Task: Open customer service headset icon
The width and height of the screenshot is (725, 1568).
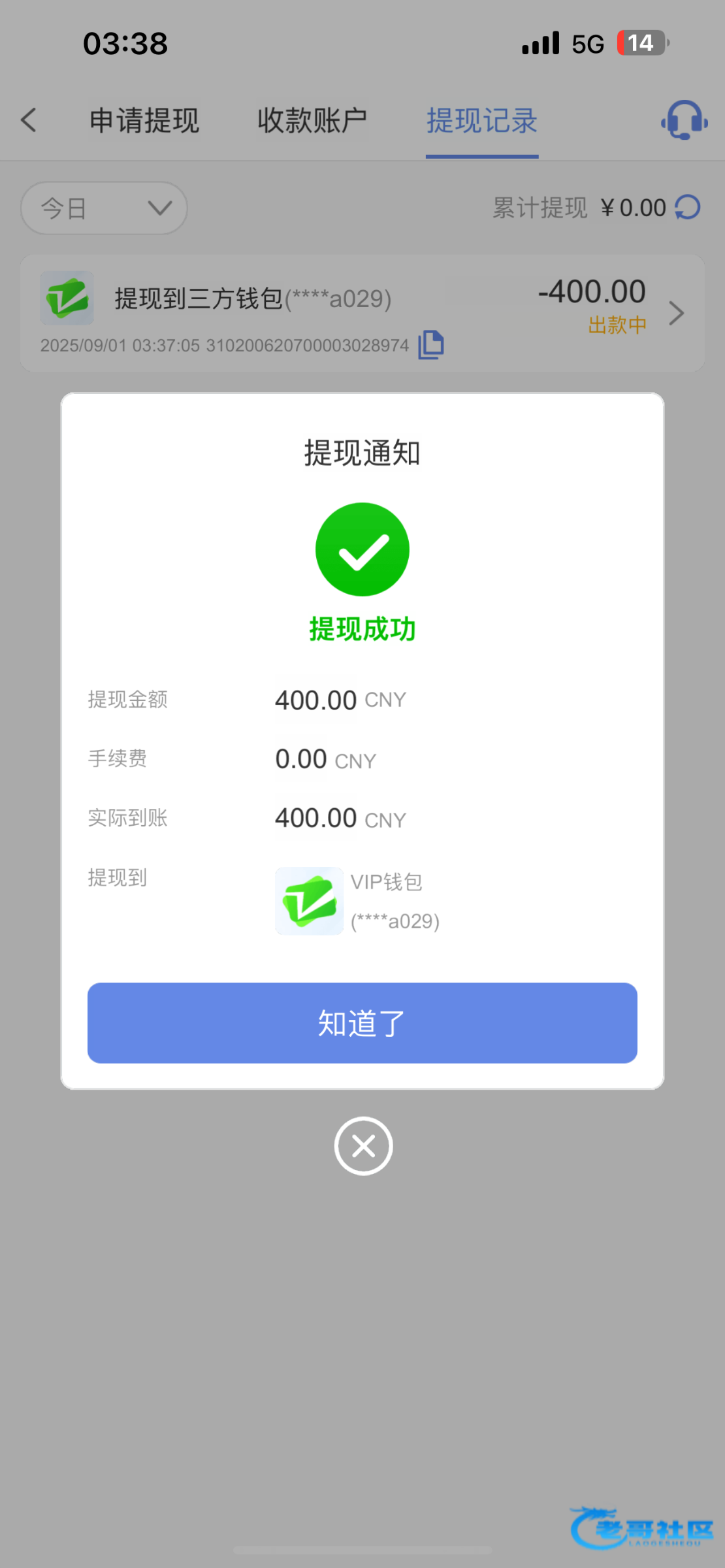Action: [x=685, y=120]
